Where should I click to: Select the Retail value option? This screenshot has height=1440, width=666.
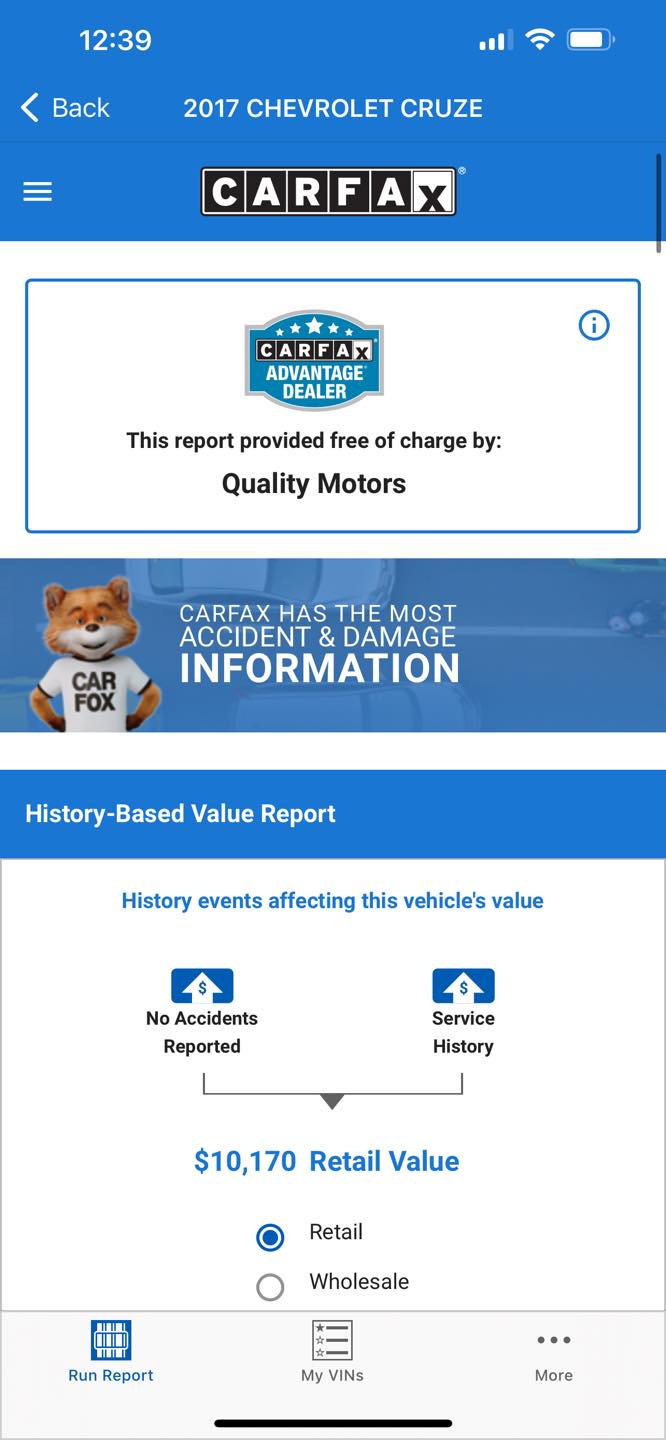tap(270, 1237)
